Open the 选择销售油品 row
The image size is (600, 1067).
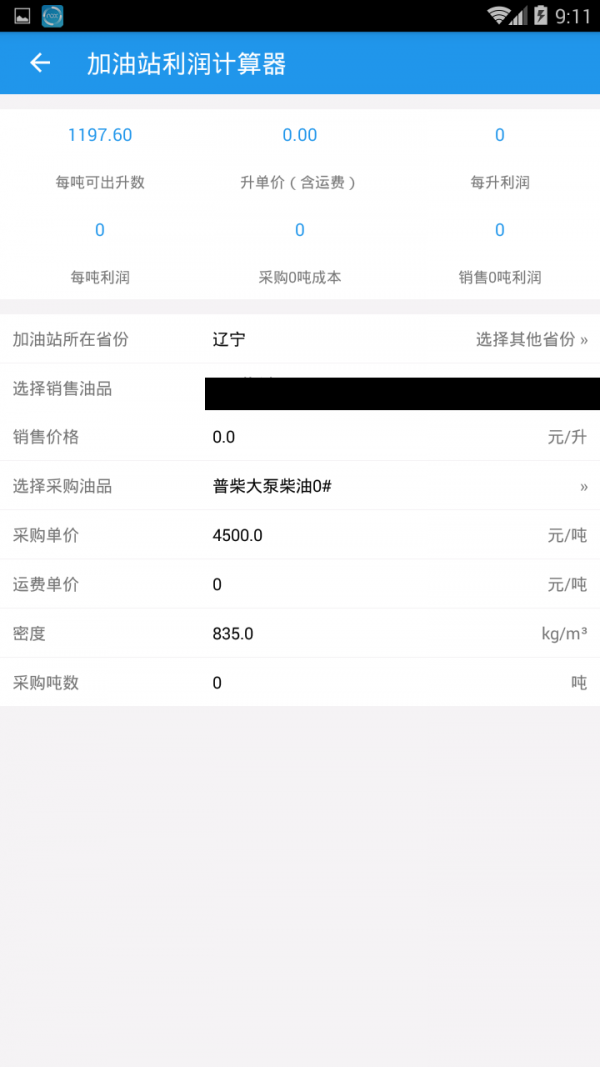pos(300,389)
